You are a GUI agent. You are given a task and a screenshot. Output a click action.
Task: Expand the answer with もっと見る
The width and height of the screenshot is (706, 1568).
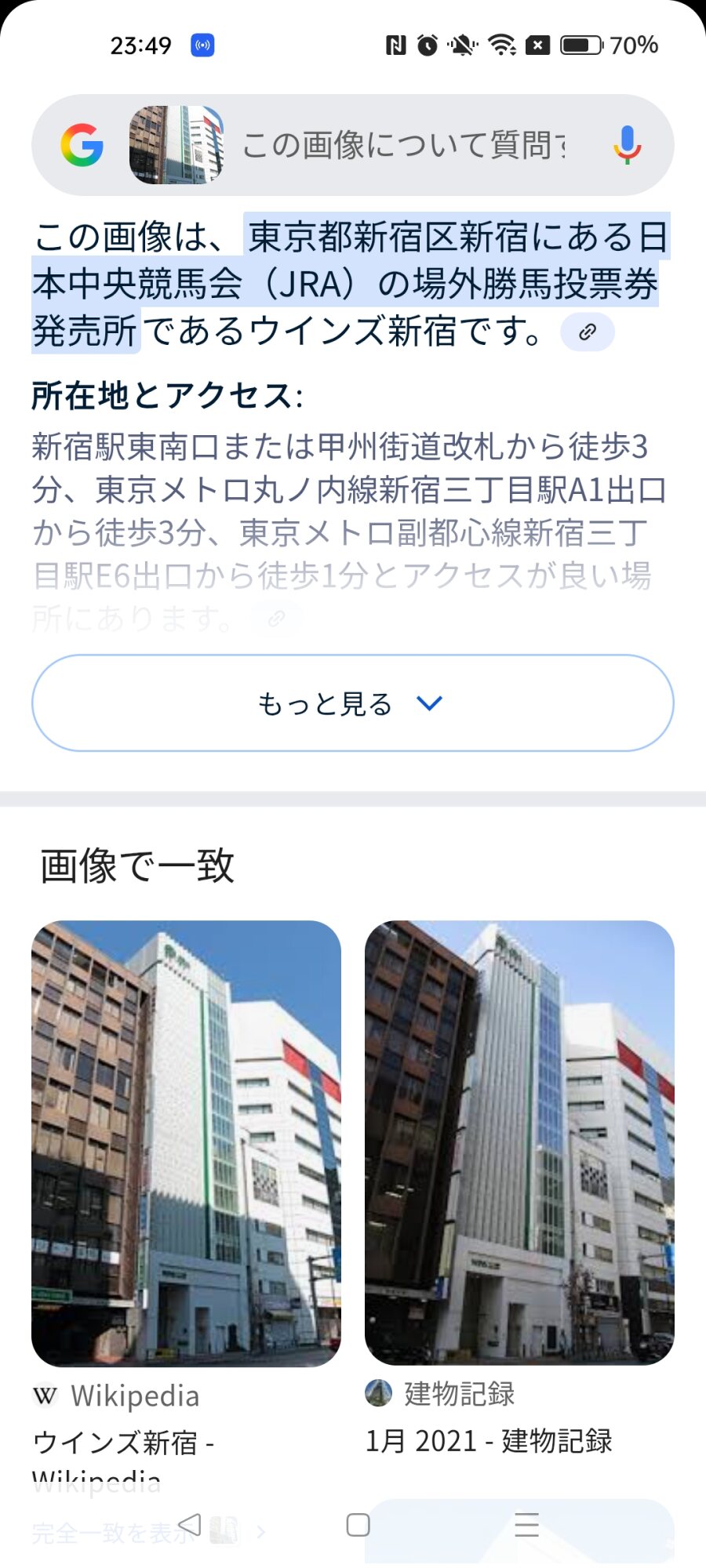(352, 703)
